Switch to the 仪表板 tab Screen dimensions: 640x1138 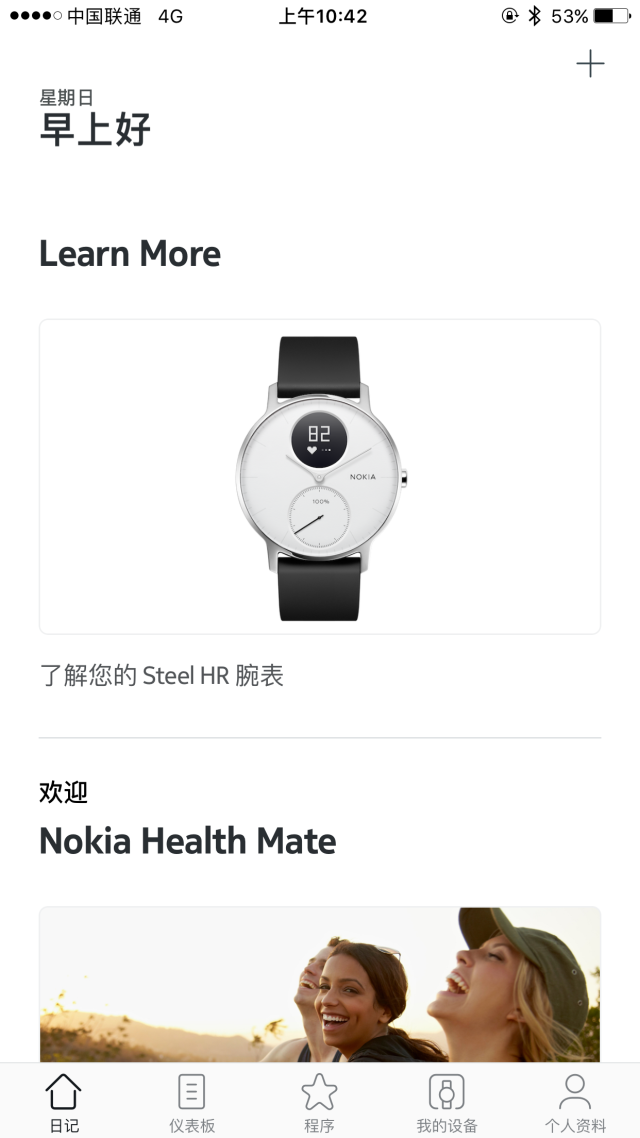(192, 1101)
